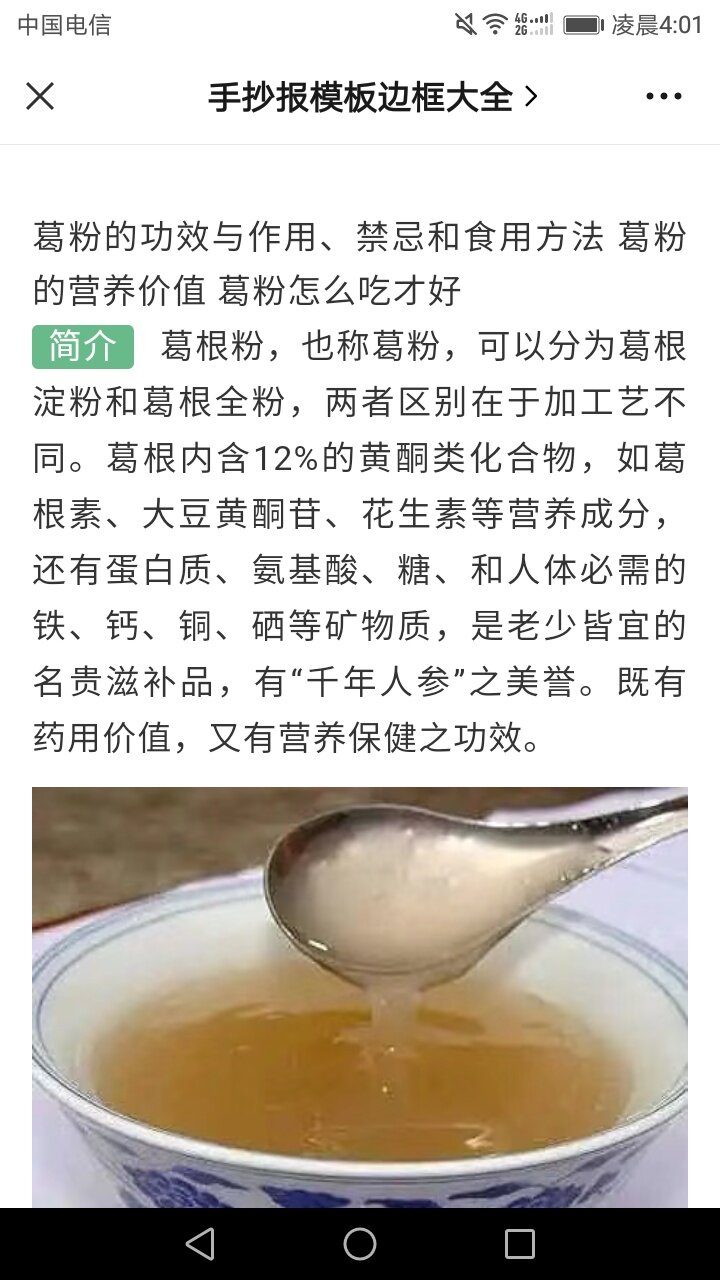Open the three-dot more options menu
Image resolution: width=720 pixels, height=1280 pixels.
point(663,96)
